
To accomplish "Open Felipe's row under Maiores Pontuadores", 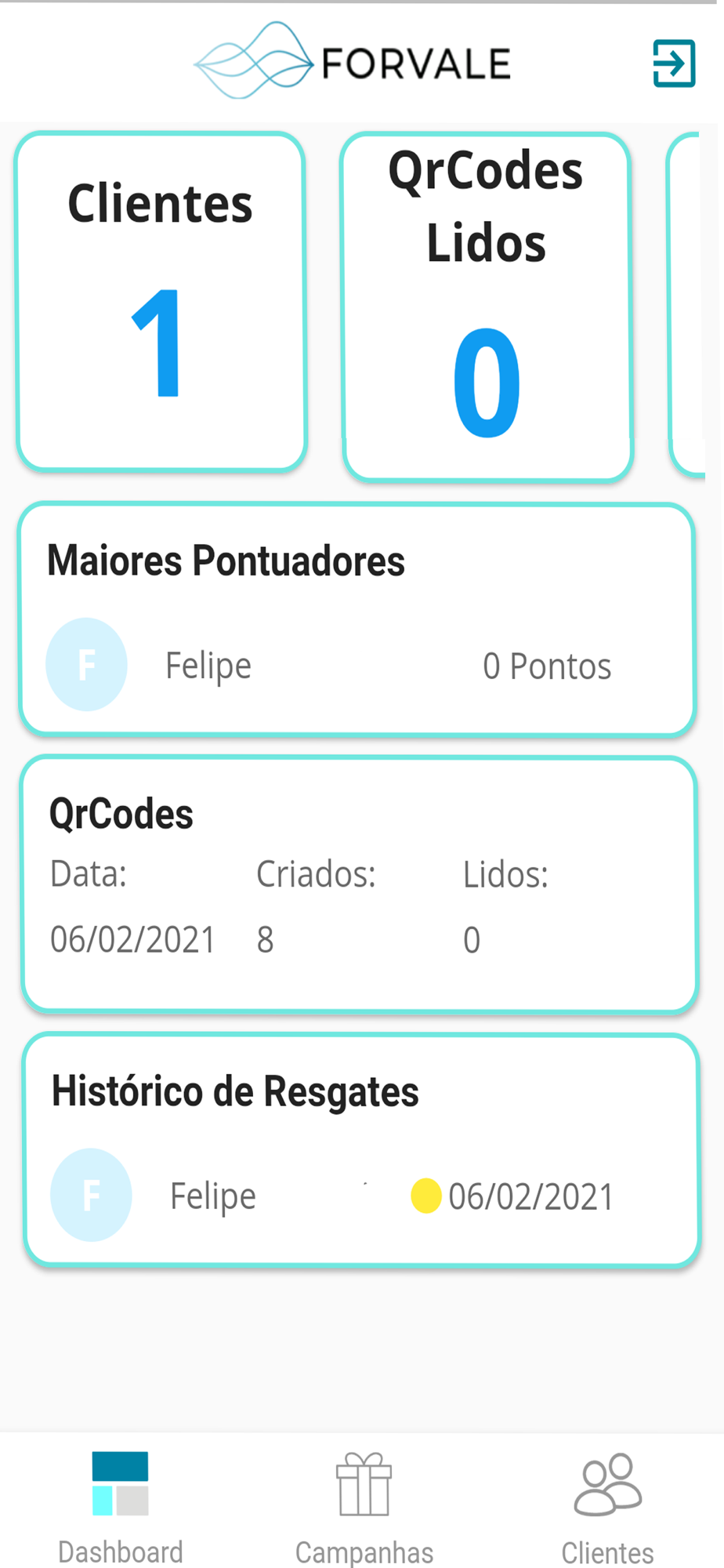I will click(329, 666).
